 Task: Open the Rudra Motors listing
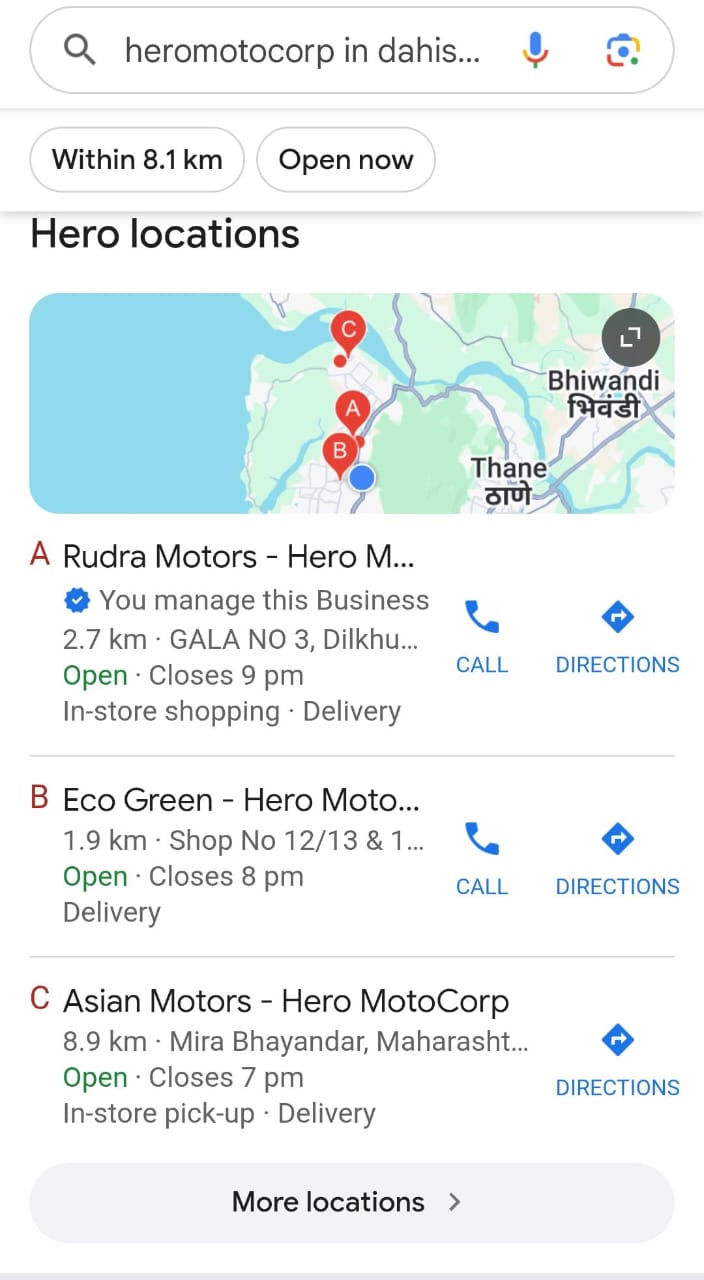[238, 556]
